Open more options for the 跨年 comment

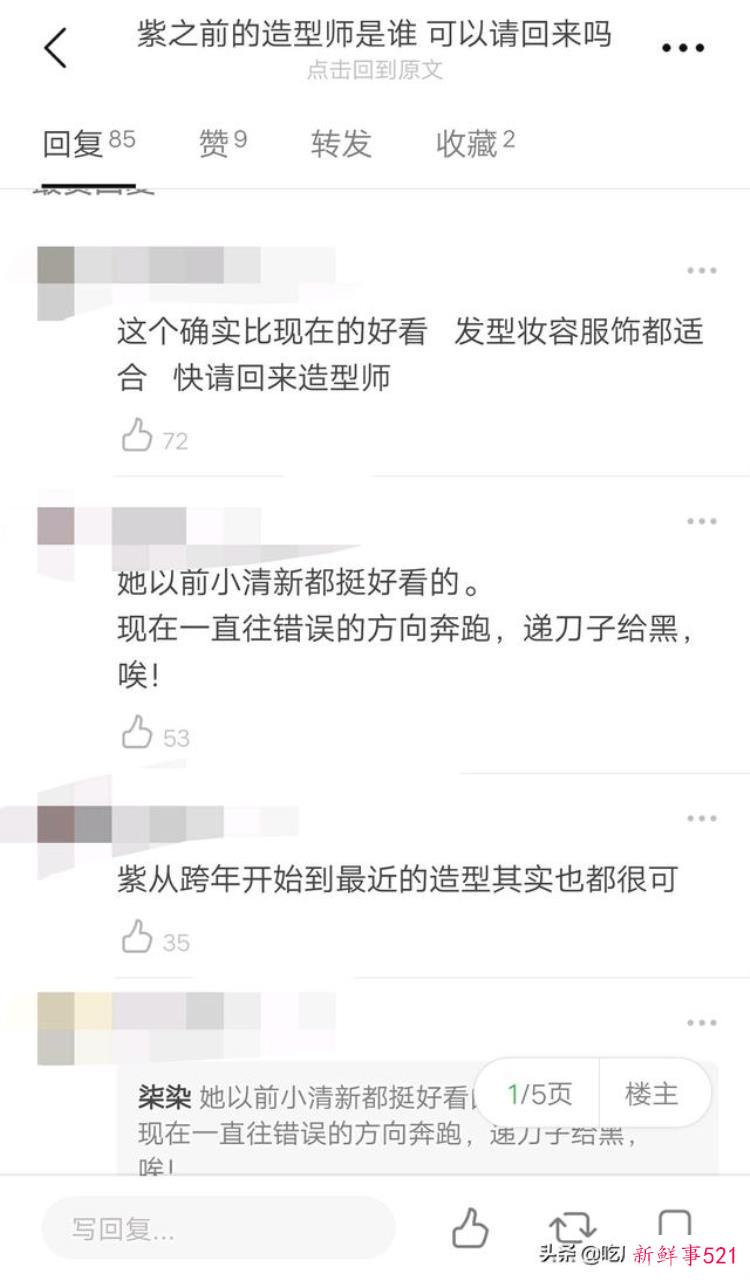(x=701, y=819)
